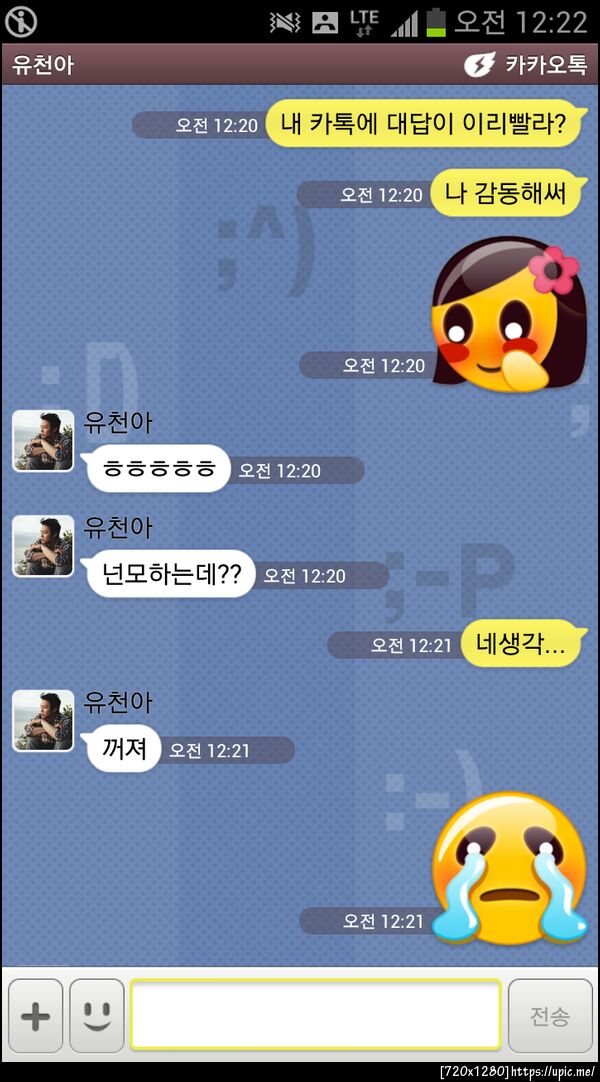Image resolution: width=600 pixels, height=1082 pixels.
Task: Open 유천아's profile picture beside ㅎㅎㅎㅎㅎㅎ
Action: tap(43, 441)
